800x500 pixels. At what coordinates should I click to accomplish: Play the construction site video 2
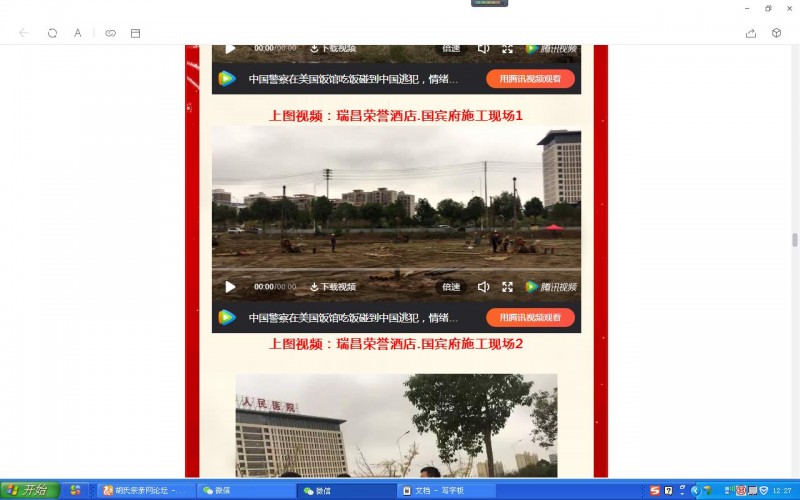click(x=230, y=287)
